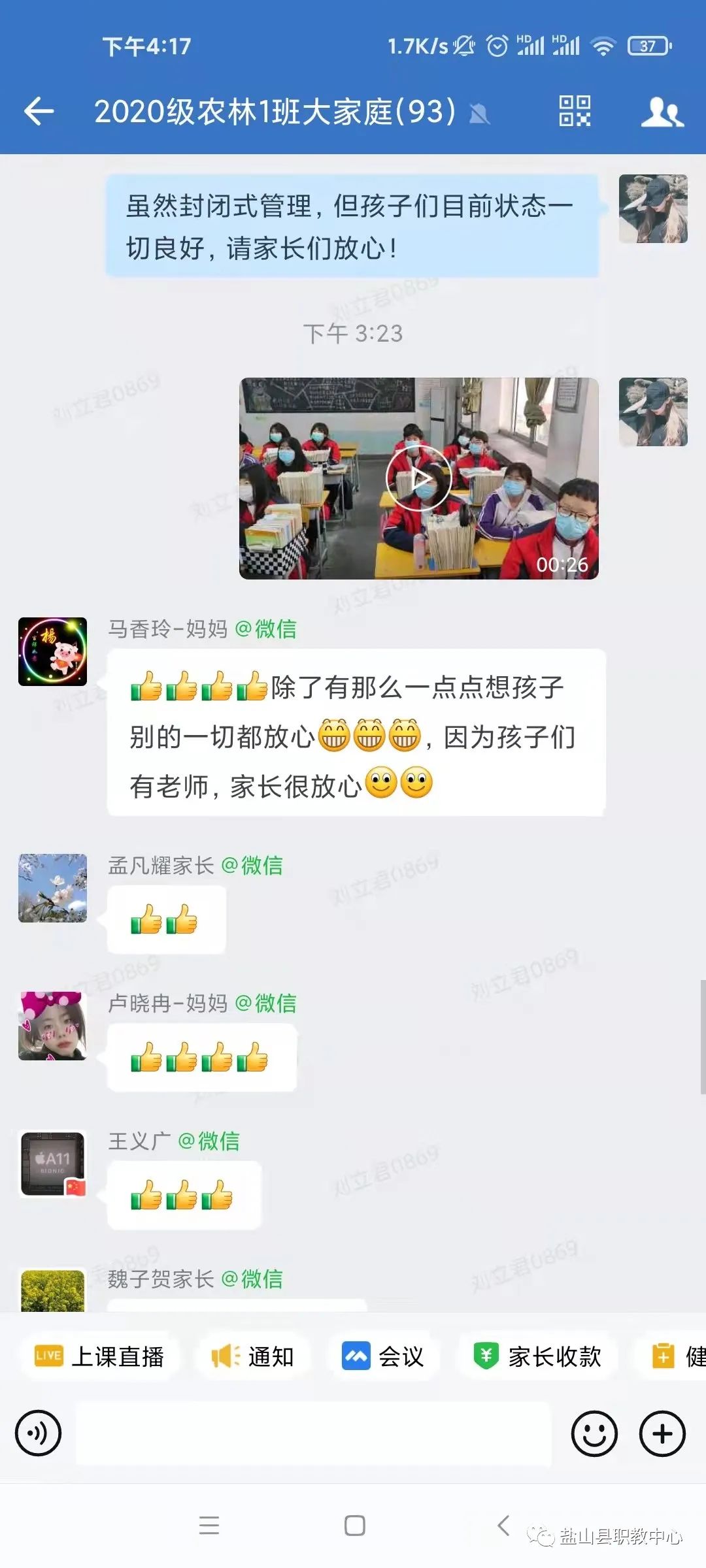Open the plus attachments menu

[x=662, y=1433]
